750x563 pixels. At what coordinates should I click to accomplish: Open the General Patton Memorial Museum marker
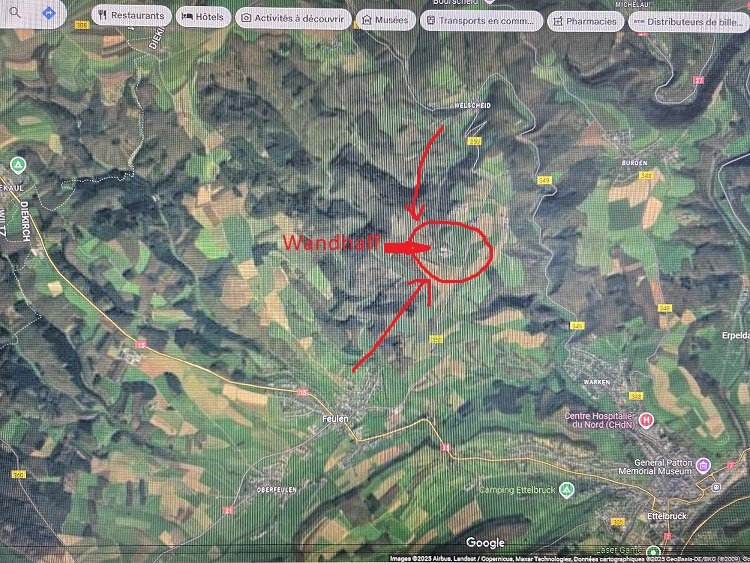(703, 465)
